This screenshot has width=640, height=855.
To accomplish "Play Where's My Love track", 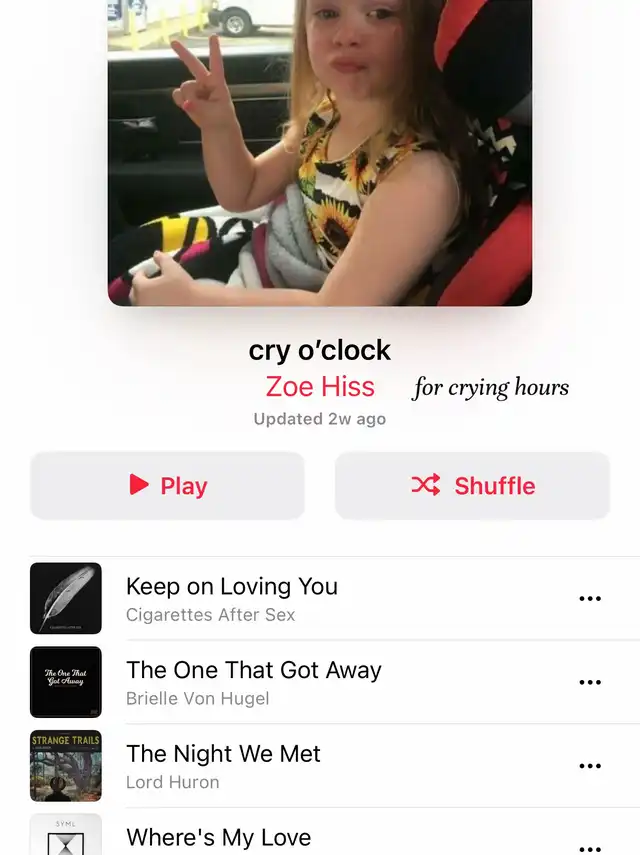I will click(x=219, y=837).
